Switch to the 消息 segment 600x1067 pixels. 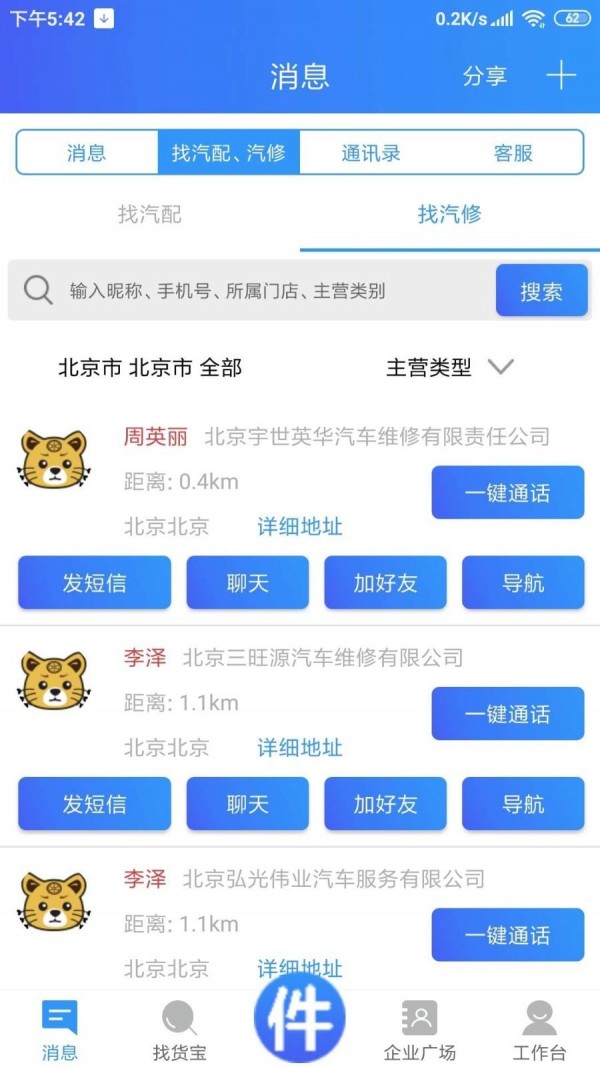point(87,153)
